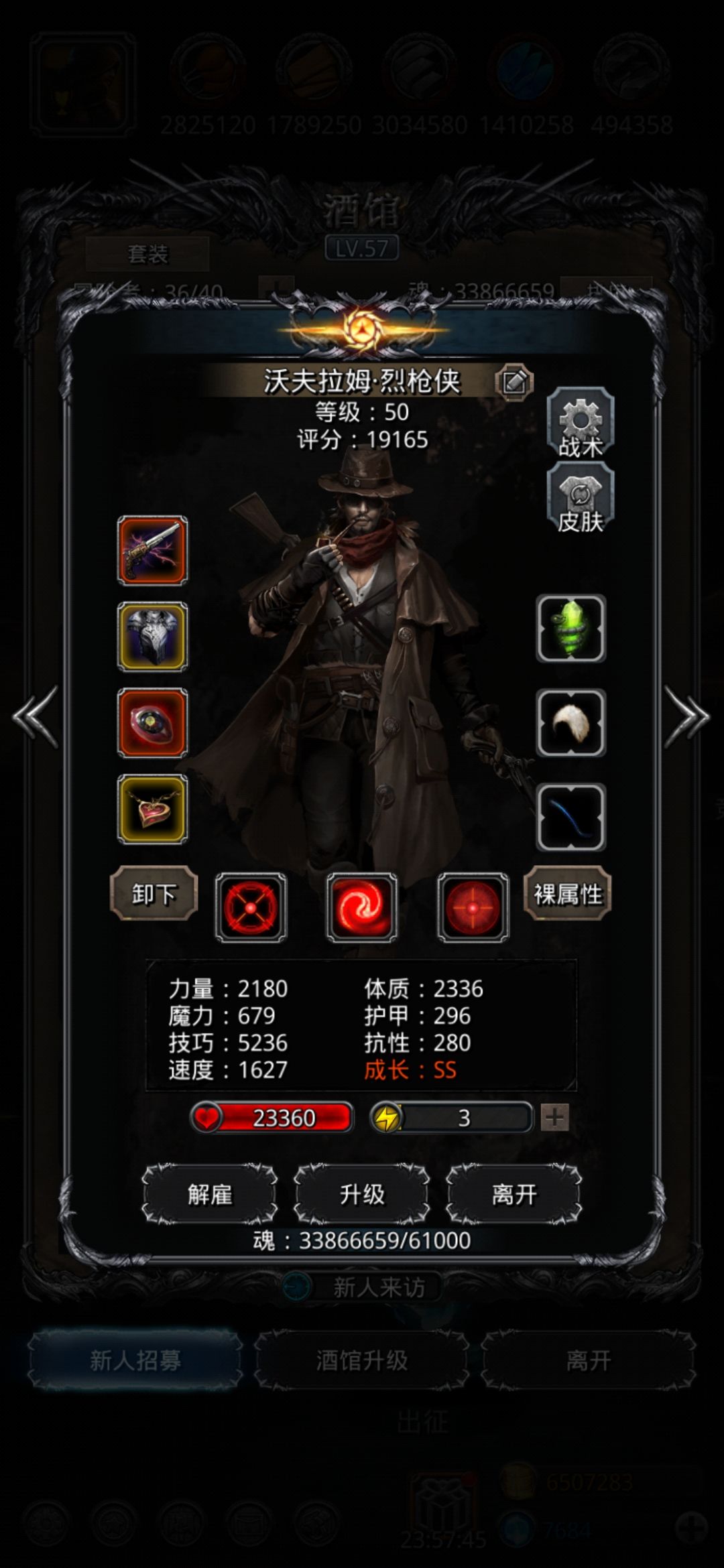Open the red swirl skill icon
Screen dimensions: 724x1568
[362, 907]
